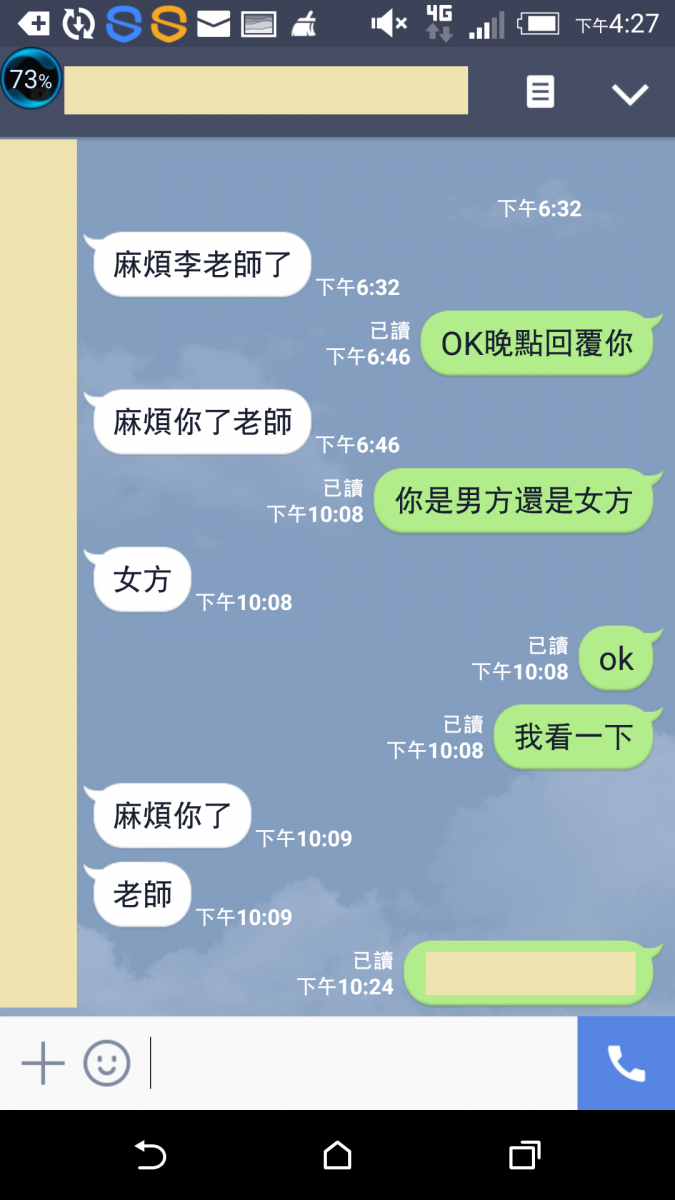Open the emoji sticker picker
The height and width of the screenshot is (1200, 675).
107,1063
